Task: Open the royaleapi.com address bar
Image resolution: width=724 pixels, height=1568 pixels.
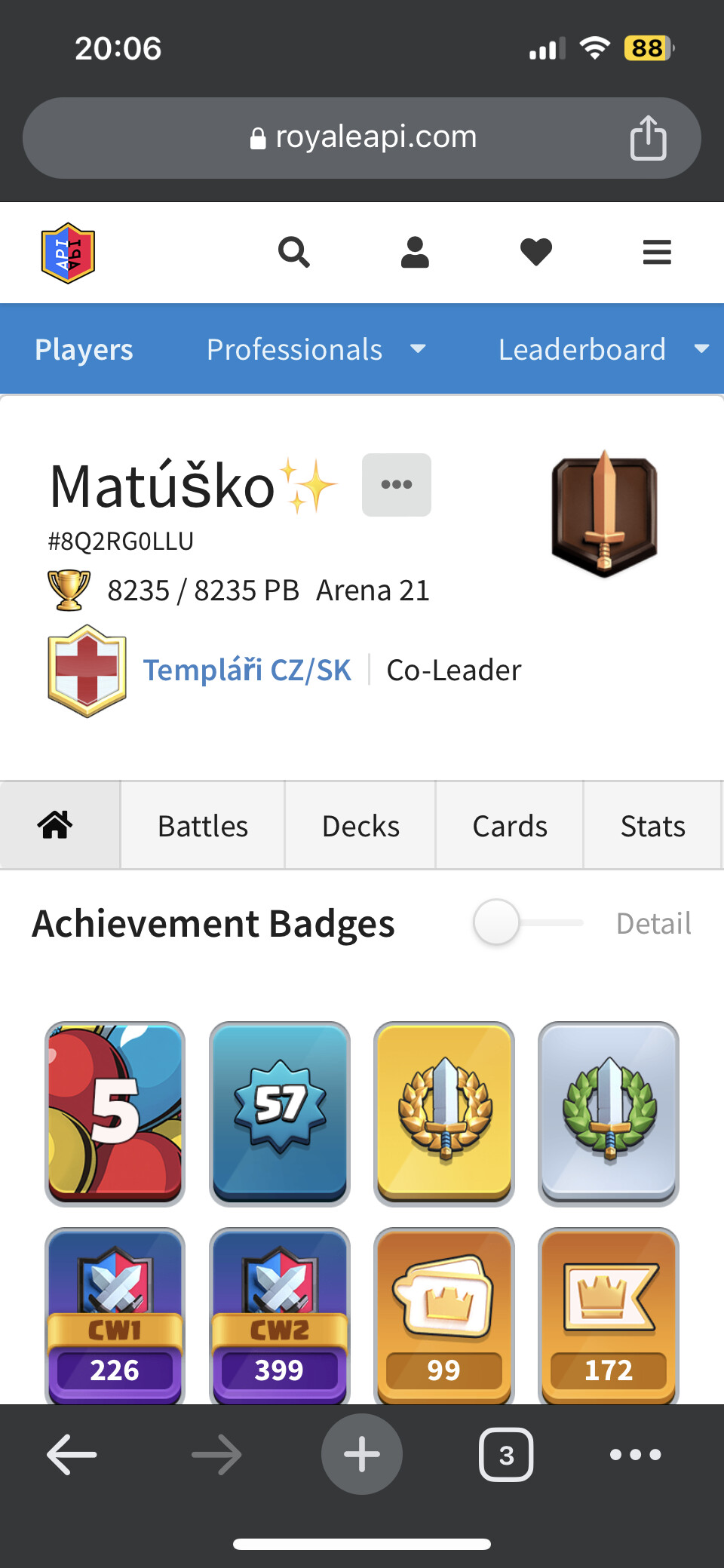Action: [362, 138]
